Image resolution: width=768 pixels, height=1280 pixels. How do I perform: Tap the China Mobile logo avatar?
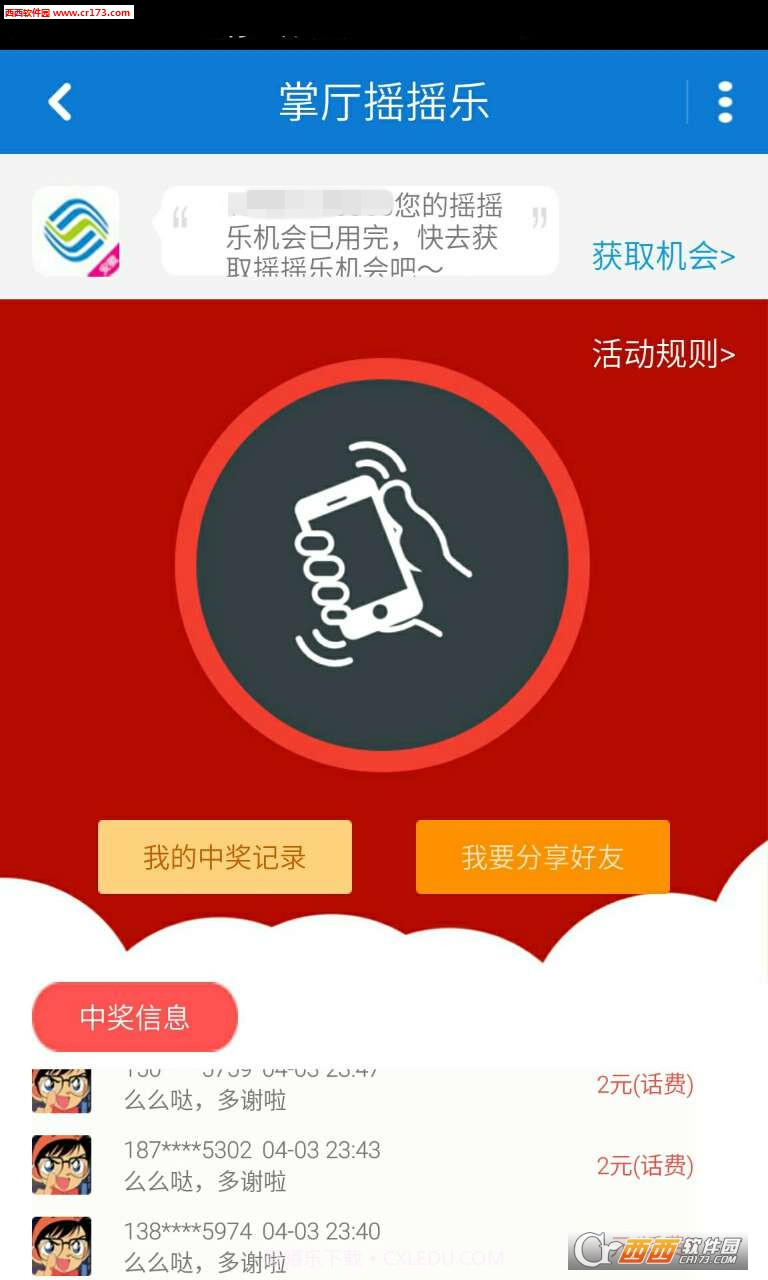(x=76, y=230)
